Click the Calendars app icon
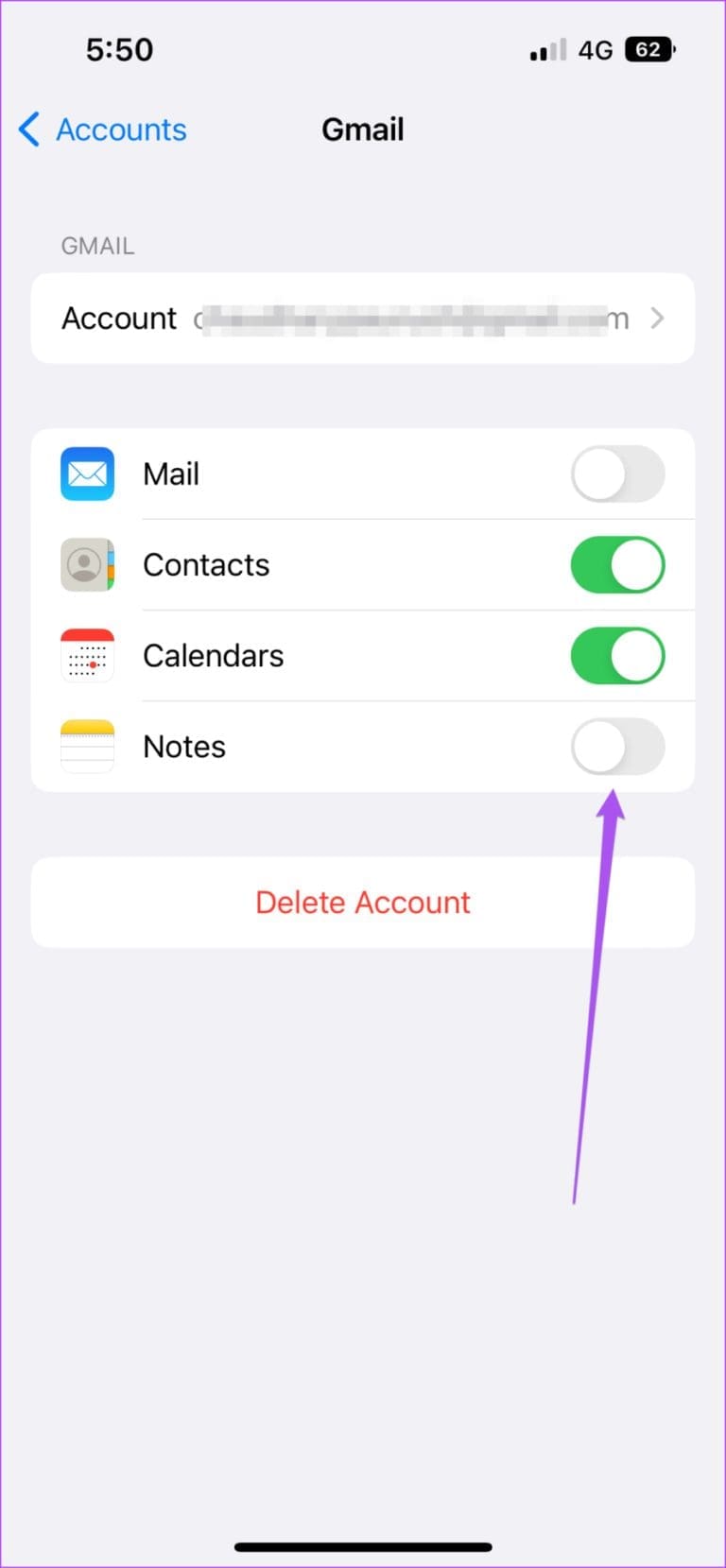The image size is (726, 1568). coord(87,655)
